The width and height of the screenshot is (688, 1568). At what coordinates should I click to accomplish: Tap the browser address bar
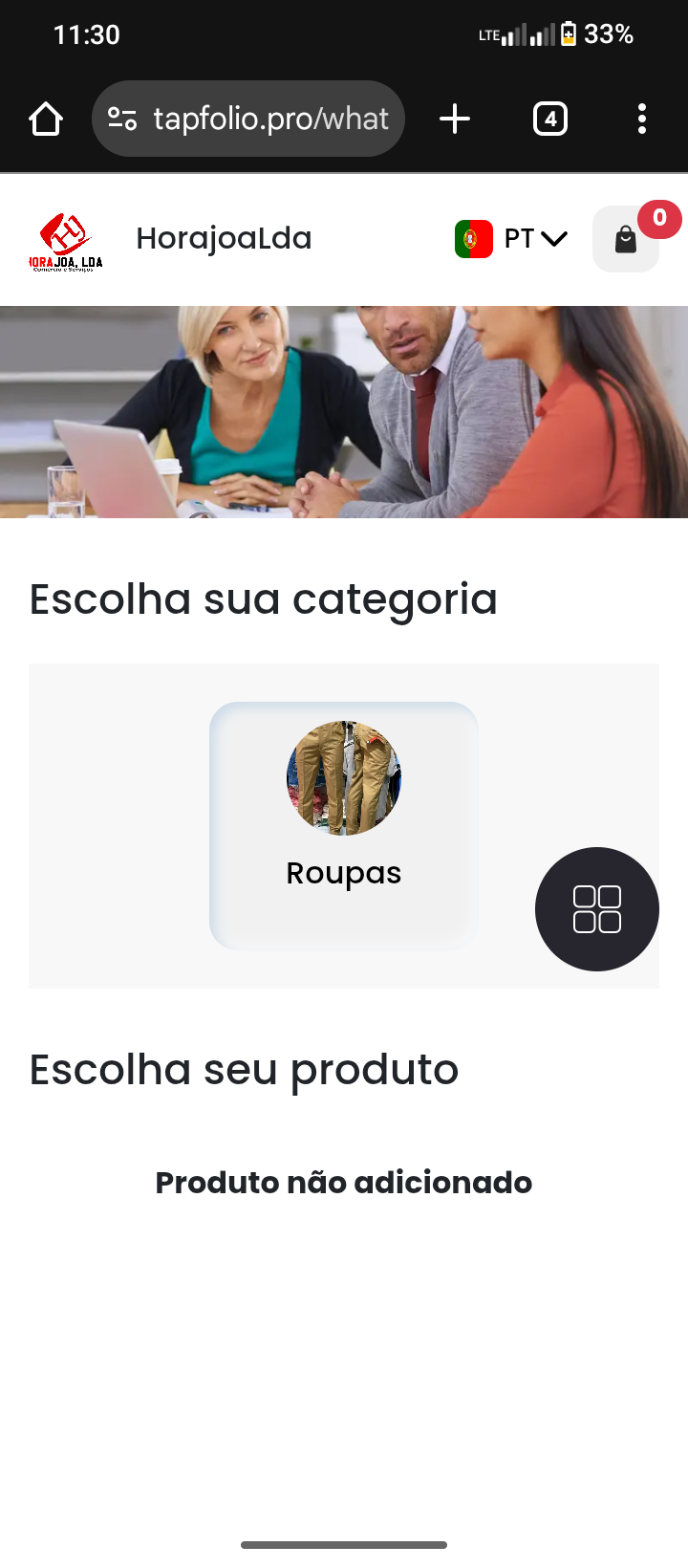271,119
